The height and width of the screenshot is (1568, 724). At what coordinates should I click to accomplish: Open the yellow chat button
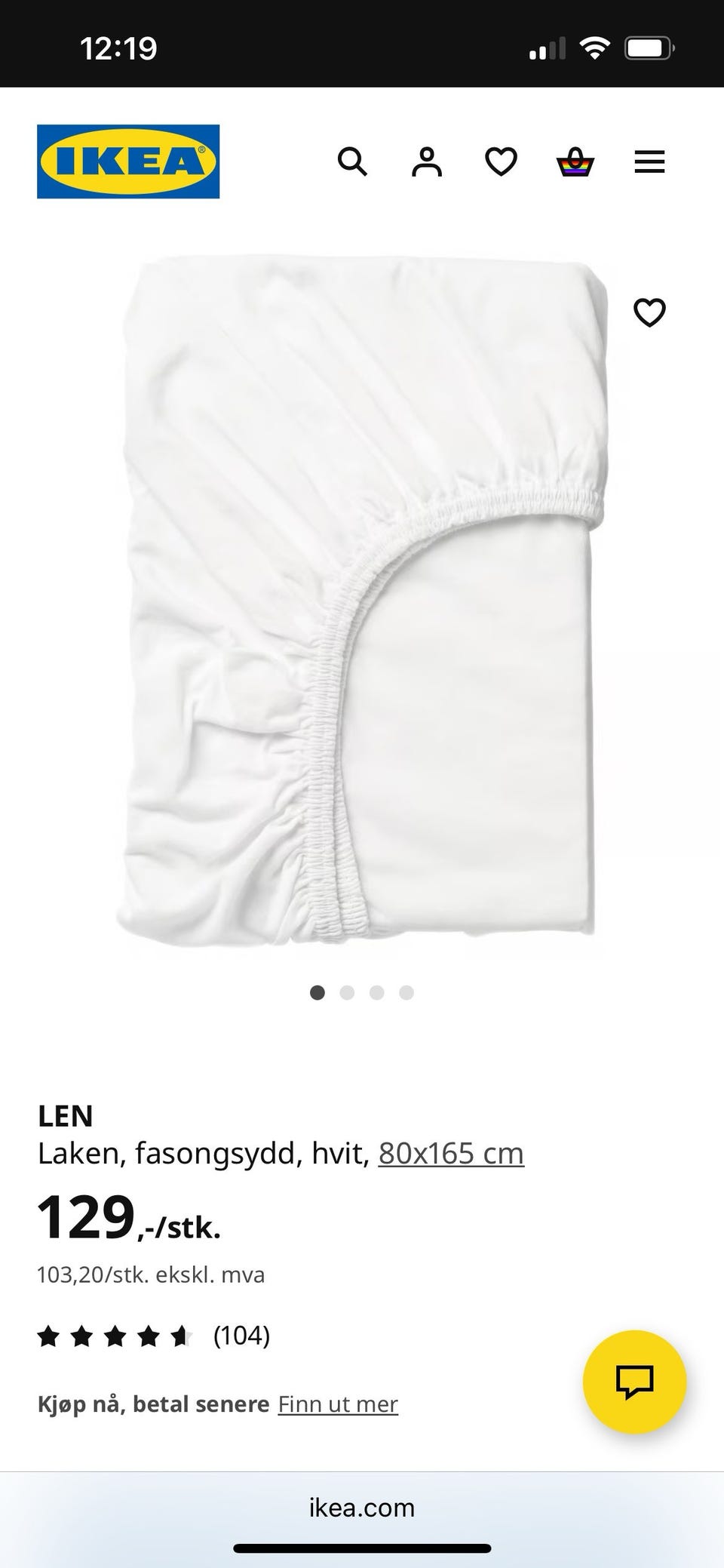634,1382
